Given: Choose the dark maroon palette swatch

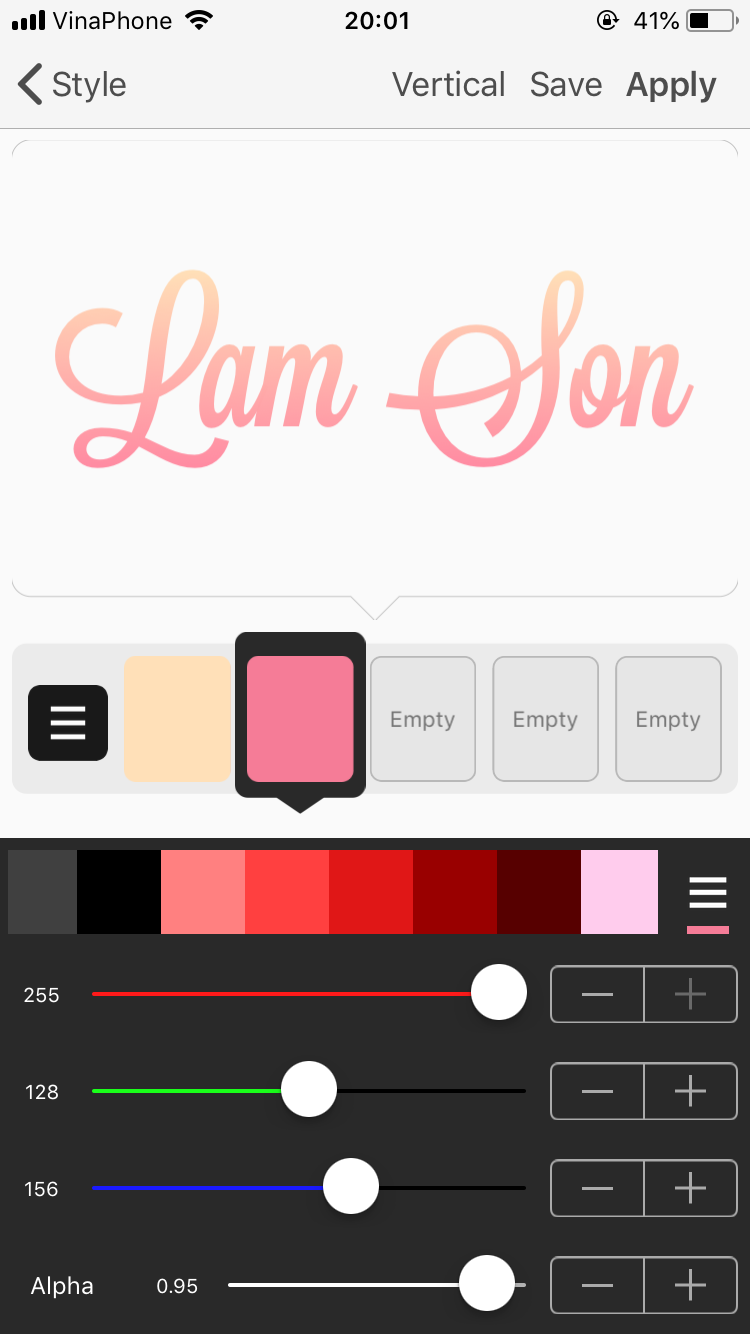Looking at the screenshot, I should click(x=538, y=892).
